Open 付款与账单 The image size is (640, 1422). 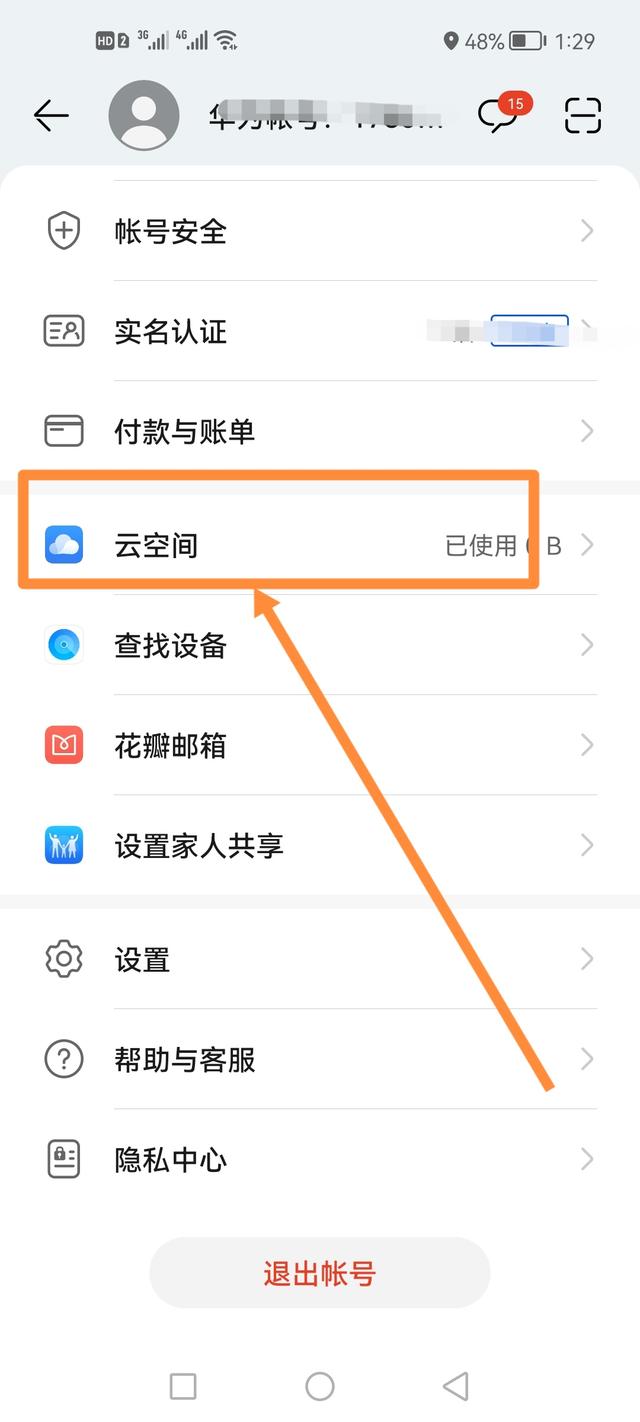(320, 431)
